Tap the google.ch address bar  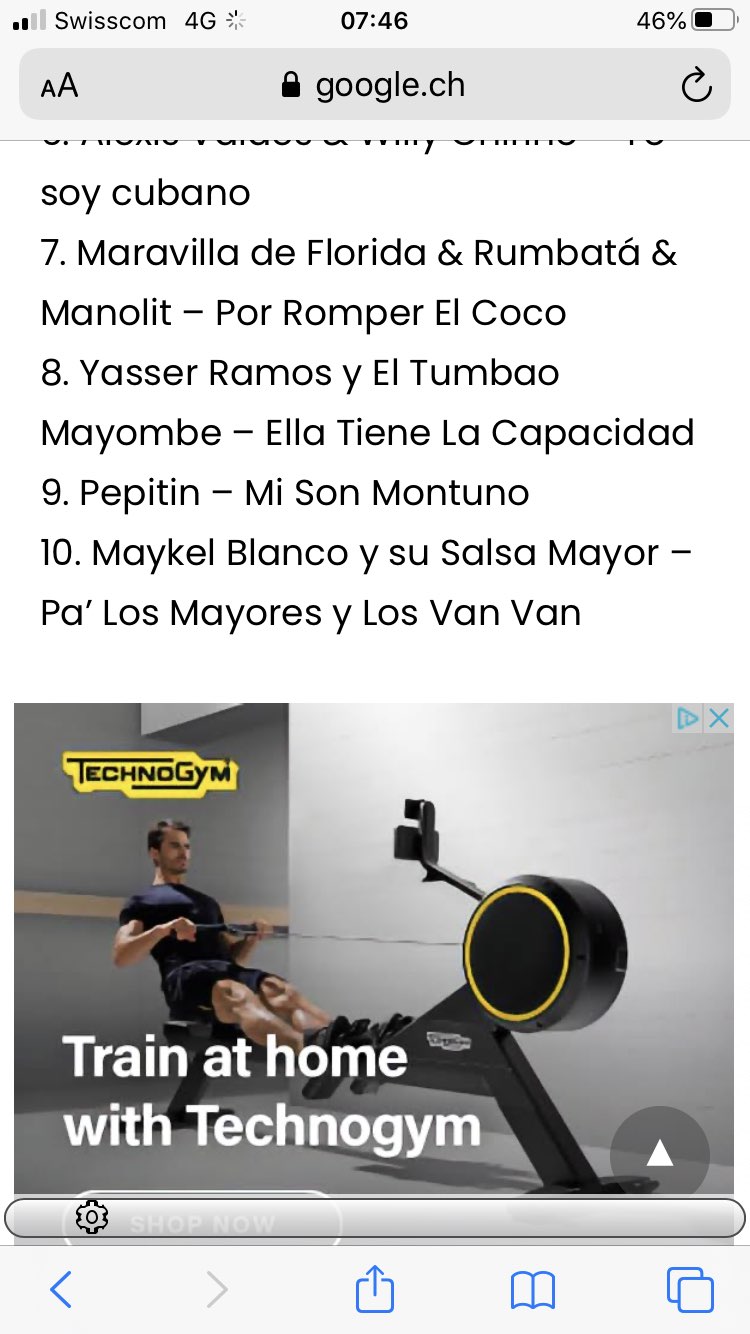tap(375, 85)
